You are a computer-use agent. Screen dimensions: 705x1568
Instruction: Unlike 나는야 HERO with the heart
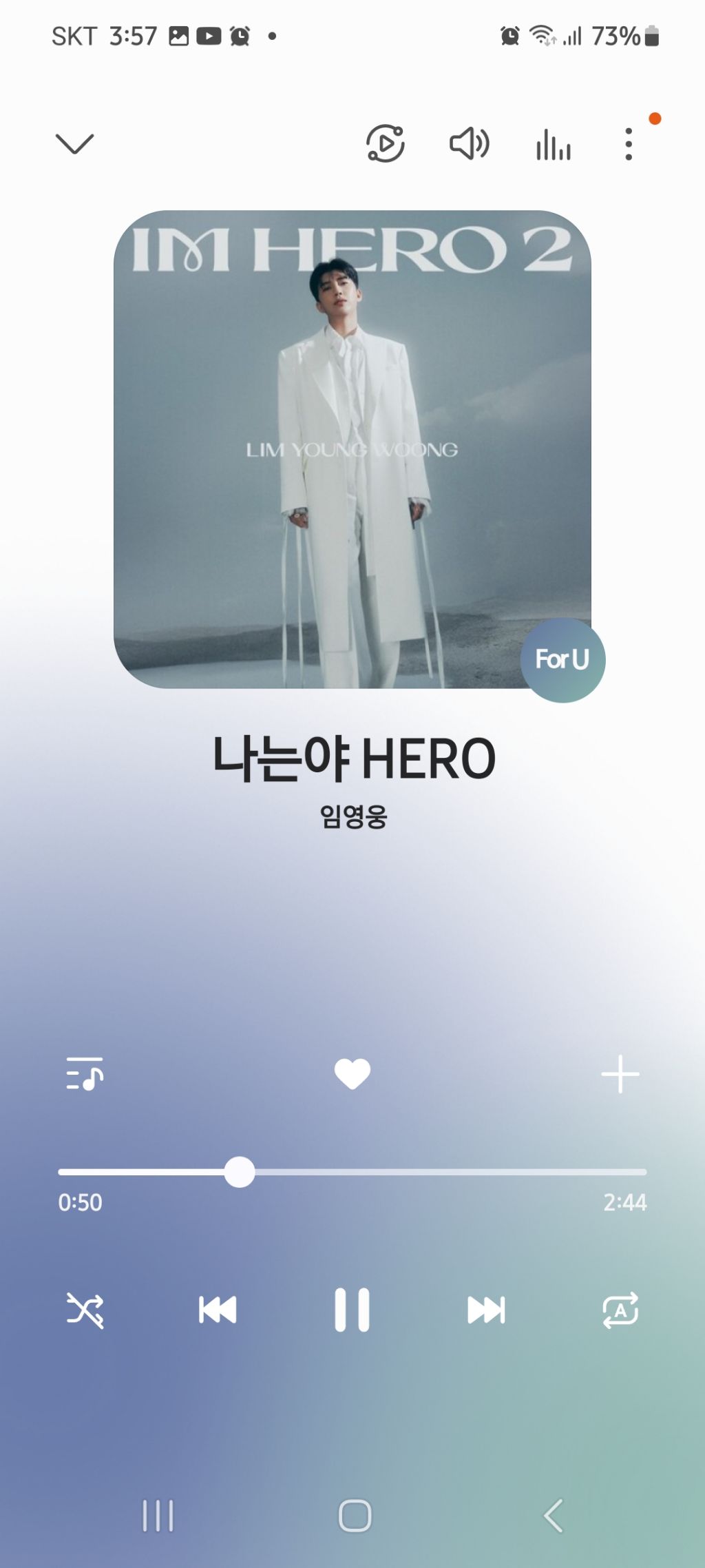[352, 1073]
